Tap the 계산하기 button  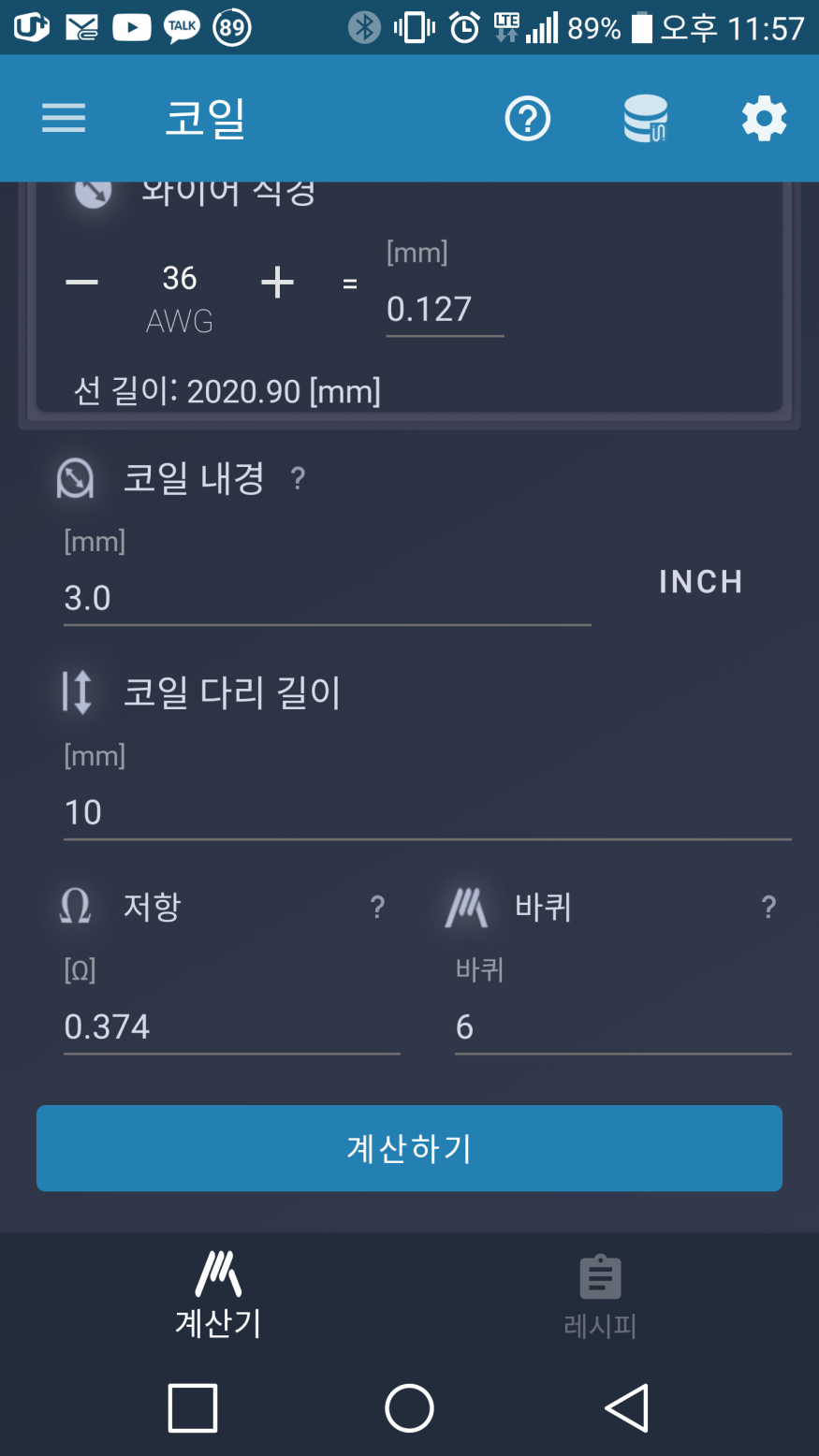click(x=409, y=1148)
